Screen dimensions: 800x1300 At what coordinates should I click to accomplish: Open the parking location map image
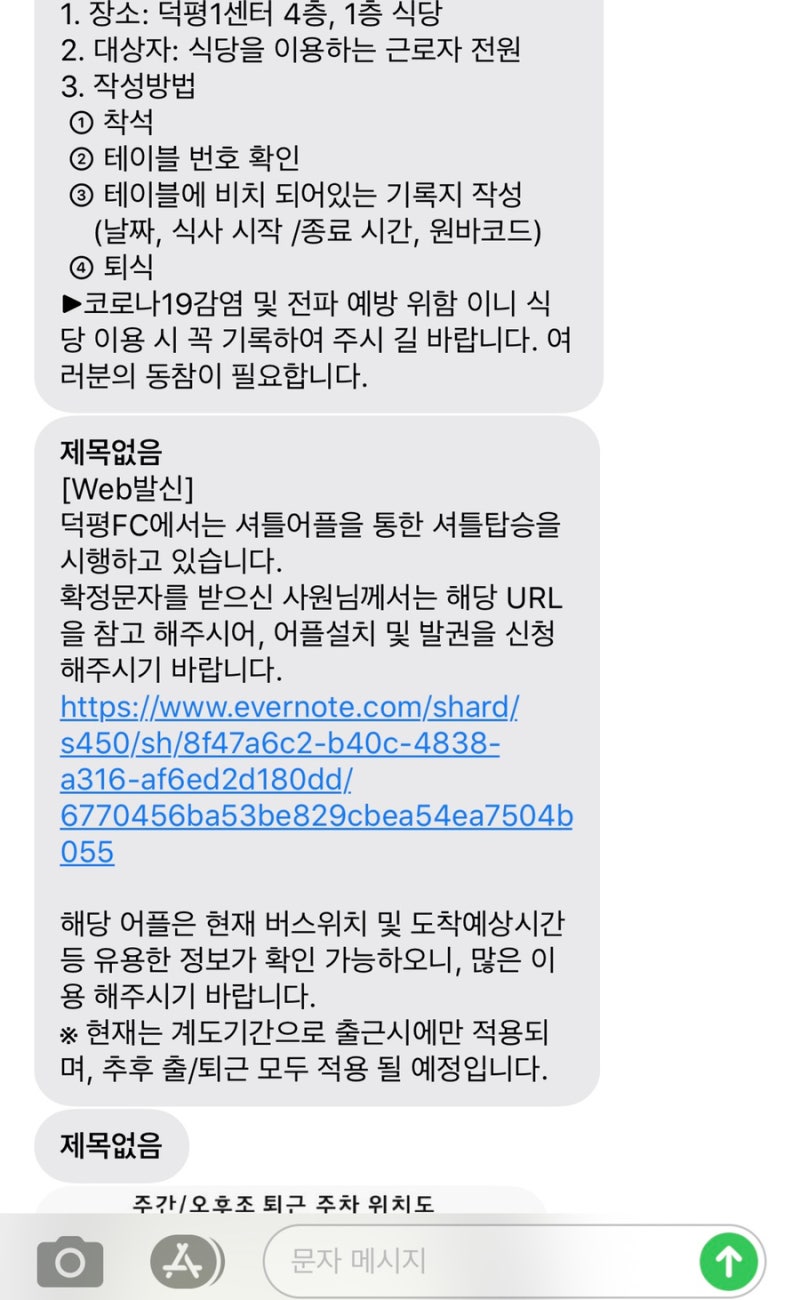[290, 1200]
